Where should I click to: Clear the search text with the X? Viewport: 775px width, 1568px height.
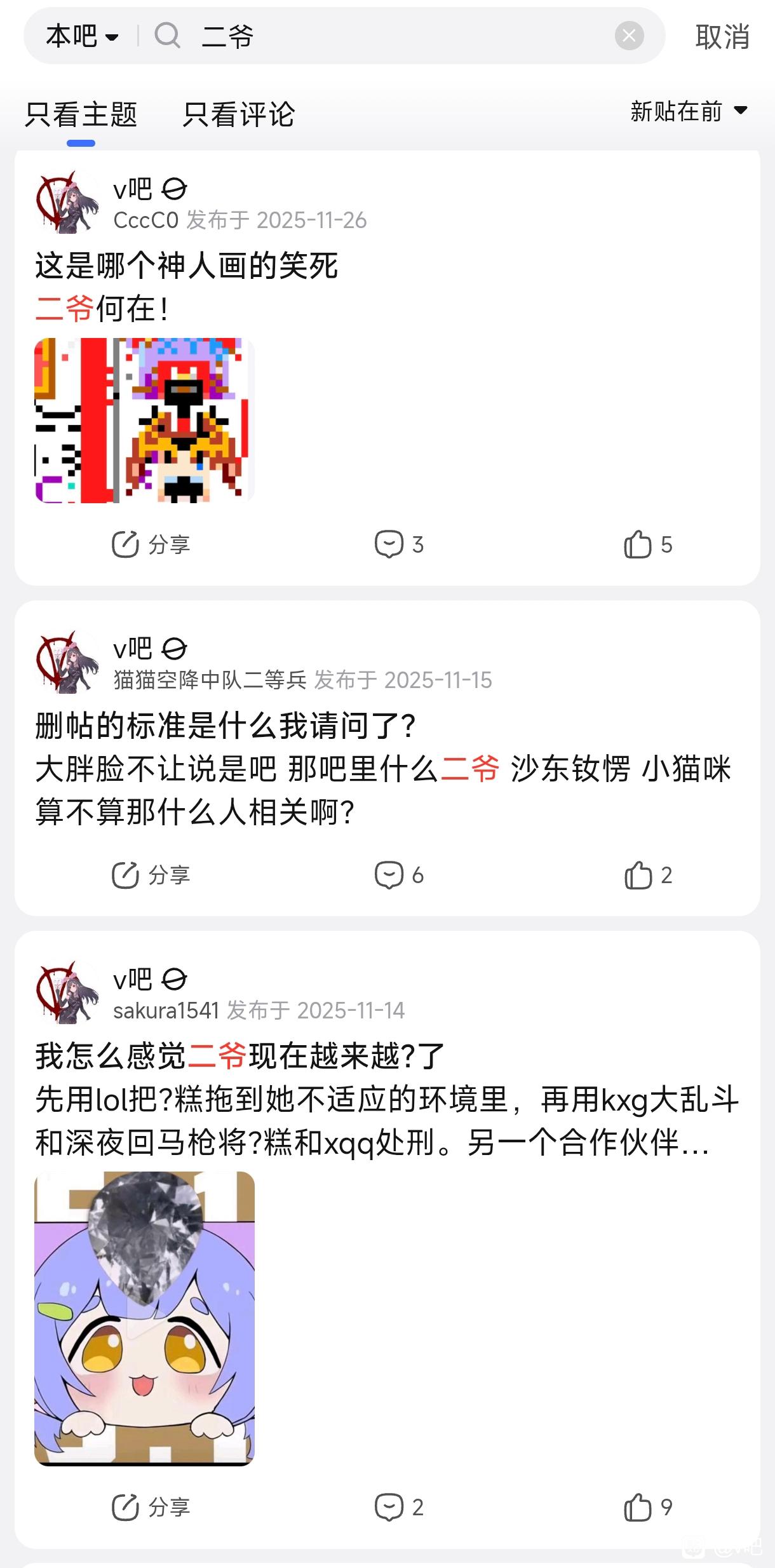click(x=629, y=36)
